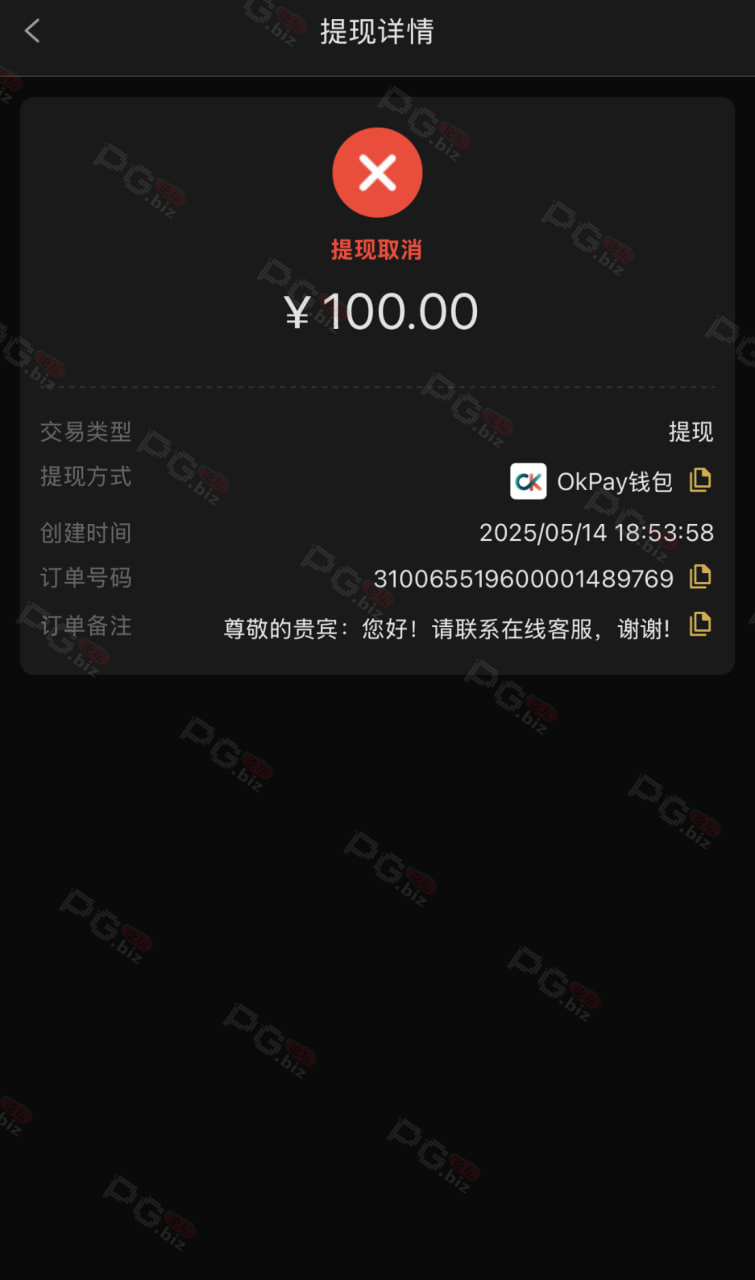Copy the order number 310065519600001489769
Viewport: 755px width, 1280px height.
tap(701, 576)
